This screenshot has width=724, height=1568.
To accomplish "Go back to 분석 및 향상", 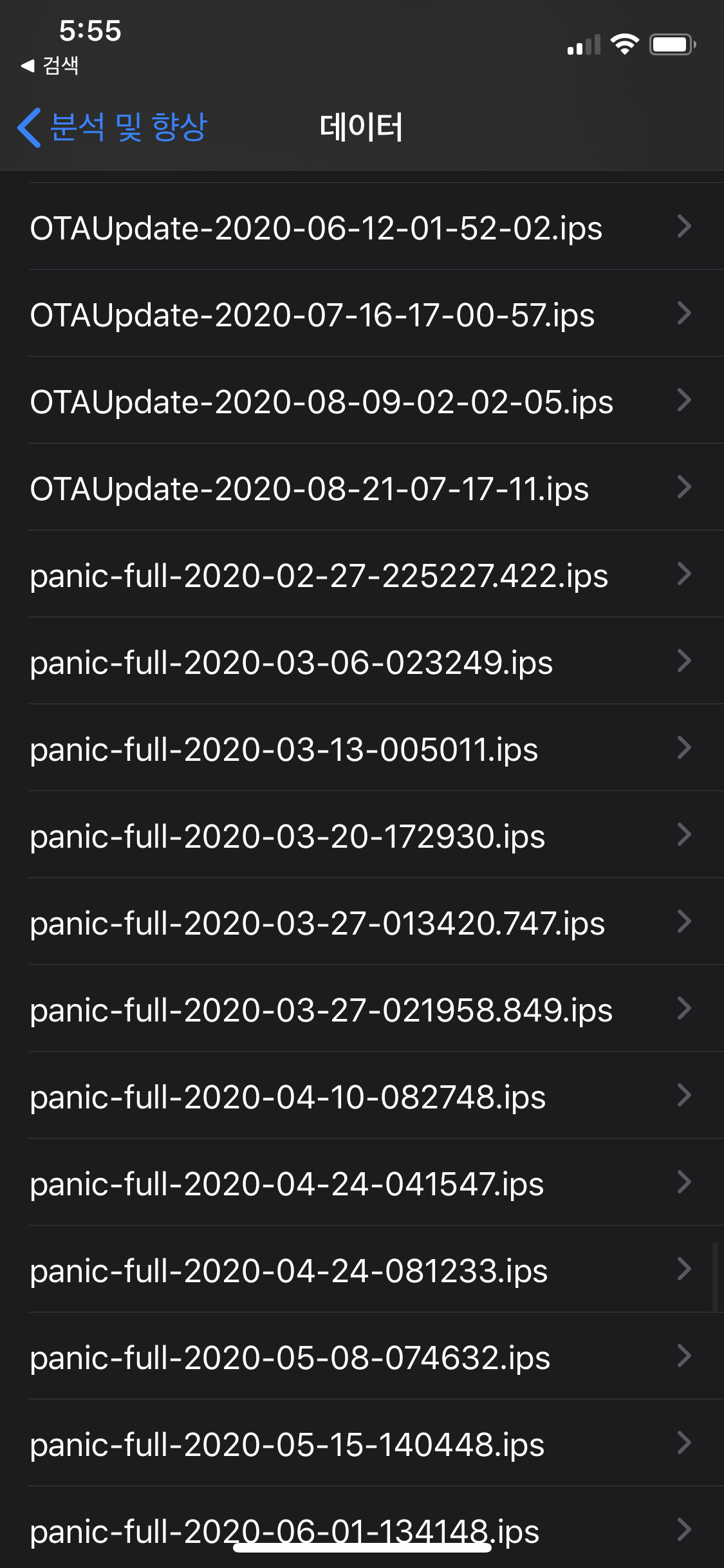I will [x=113, y=127].
